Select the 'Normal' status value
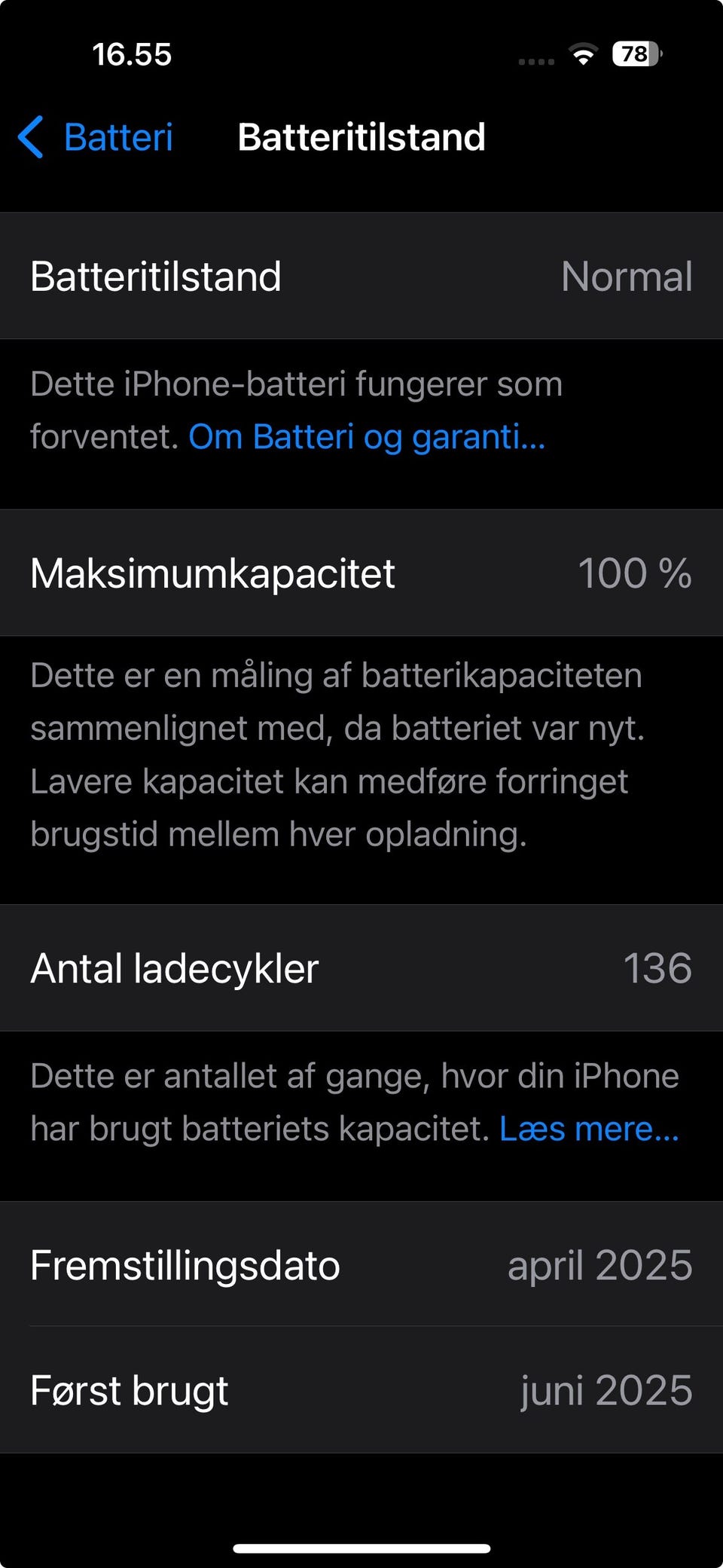 coord(627,276)
